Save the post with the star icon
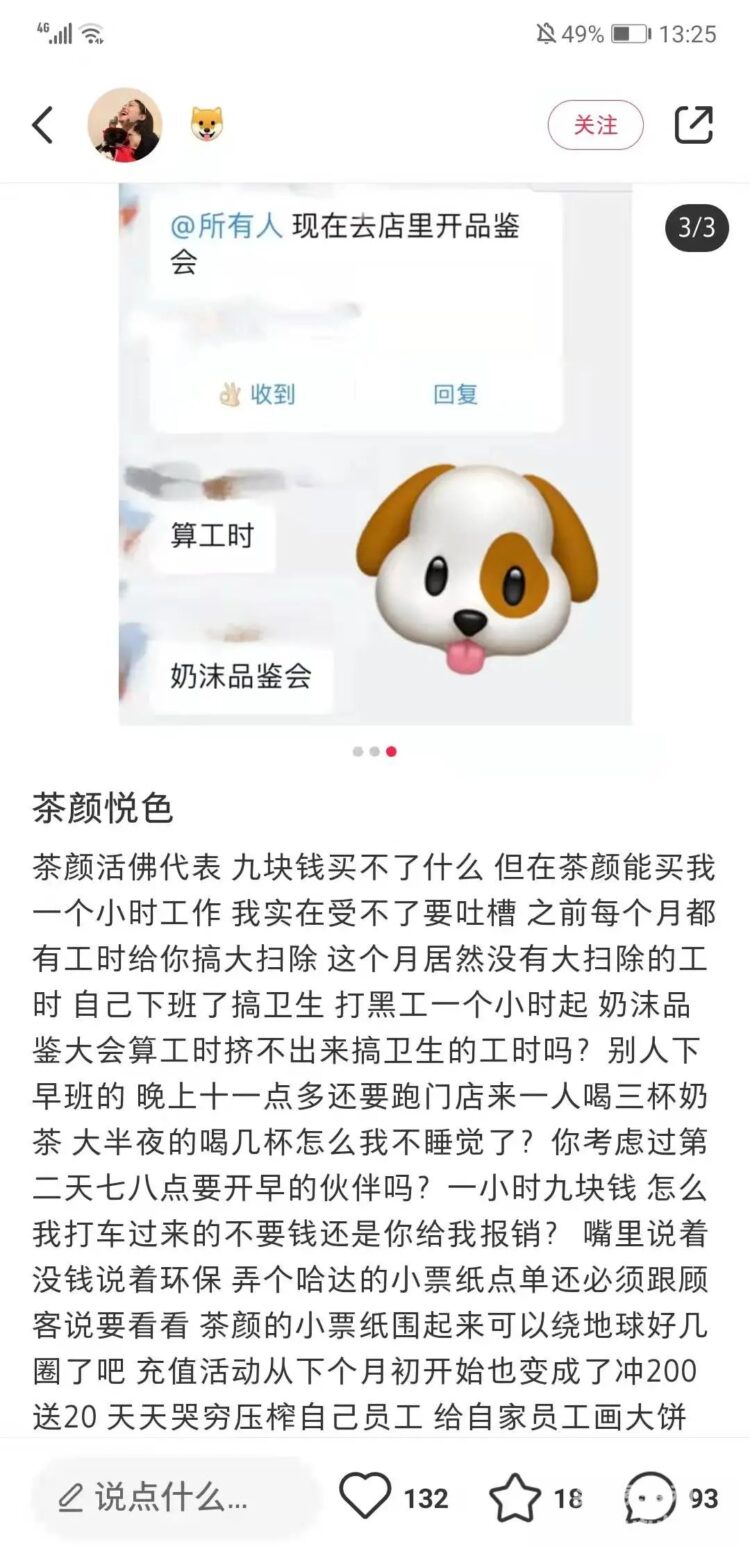This screenshot has height=1558, width=750. (515, 1498)
